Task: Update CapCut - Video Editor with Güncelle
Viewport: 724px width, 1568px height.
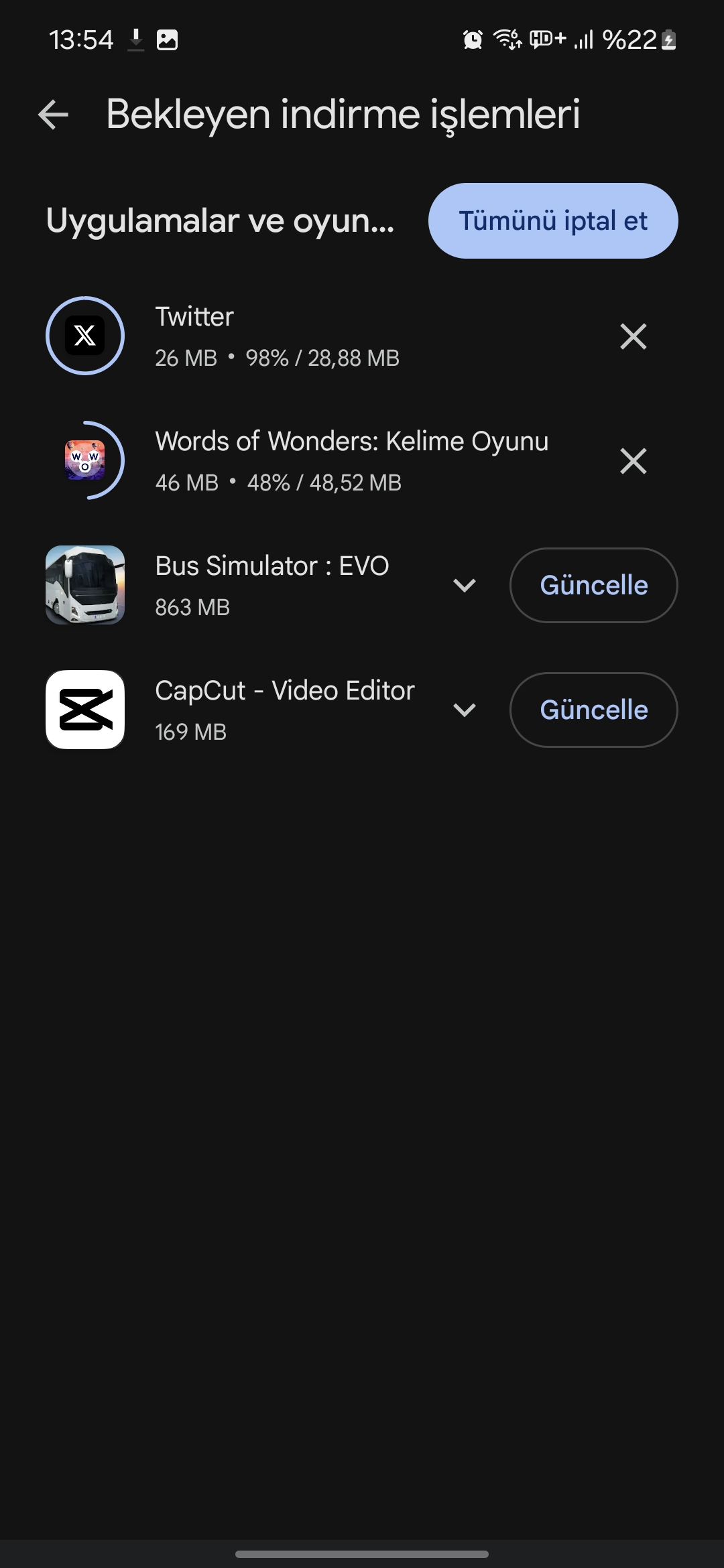Action: (593, 710)
